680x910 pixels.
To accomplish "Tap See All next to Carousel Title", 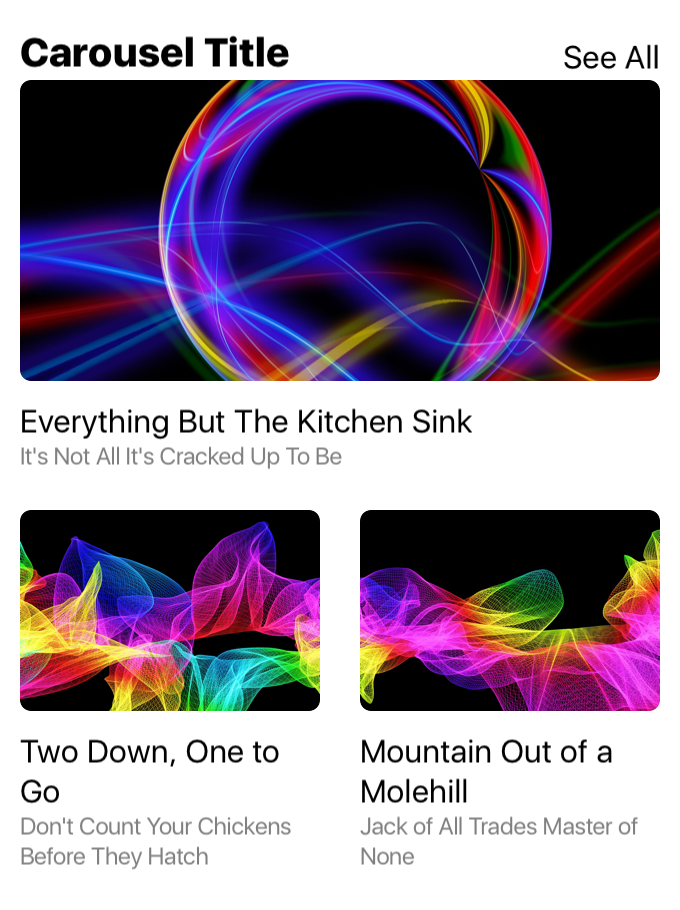I will click(x=610, y=57).
